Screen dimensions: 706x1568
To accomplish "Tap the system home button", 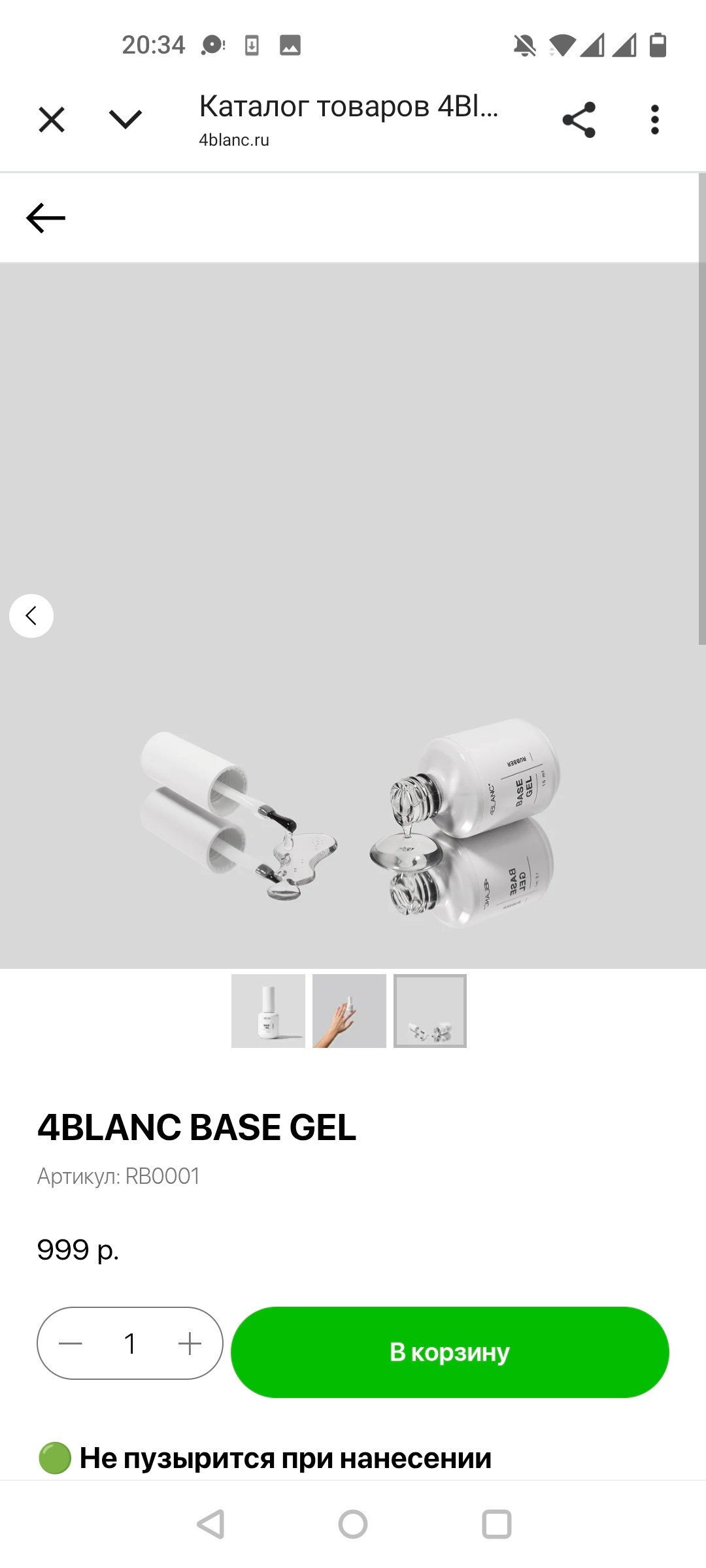I will (353, 1524).
